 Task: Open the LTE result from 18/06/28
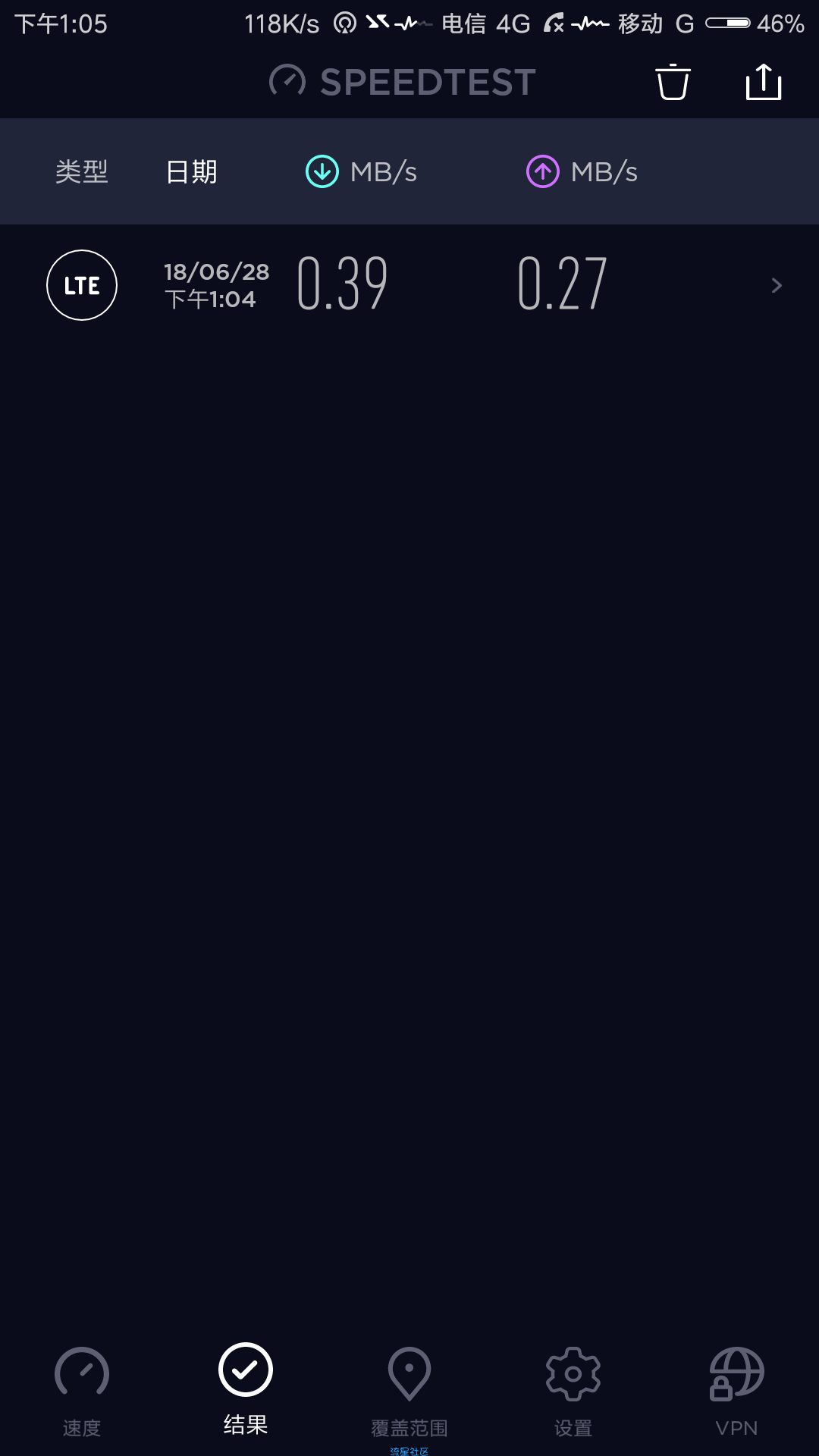point(409,285)
